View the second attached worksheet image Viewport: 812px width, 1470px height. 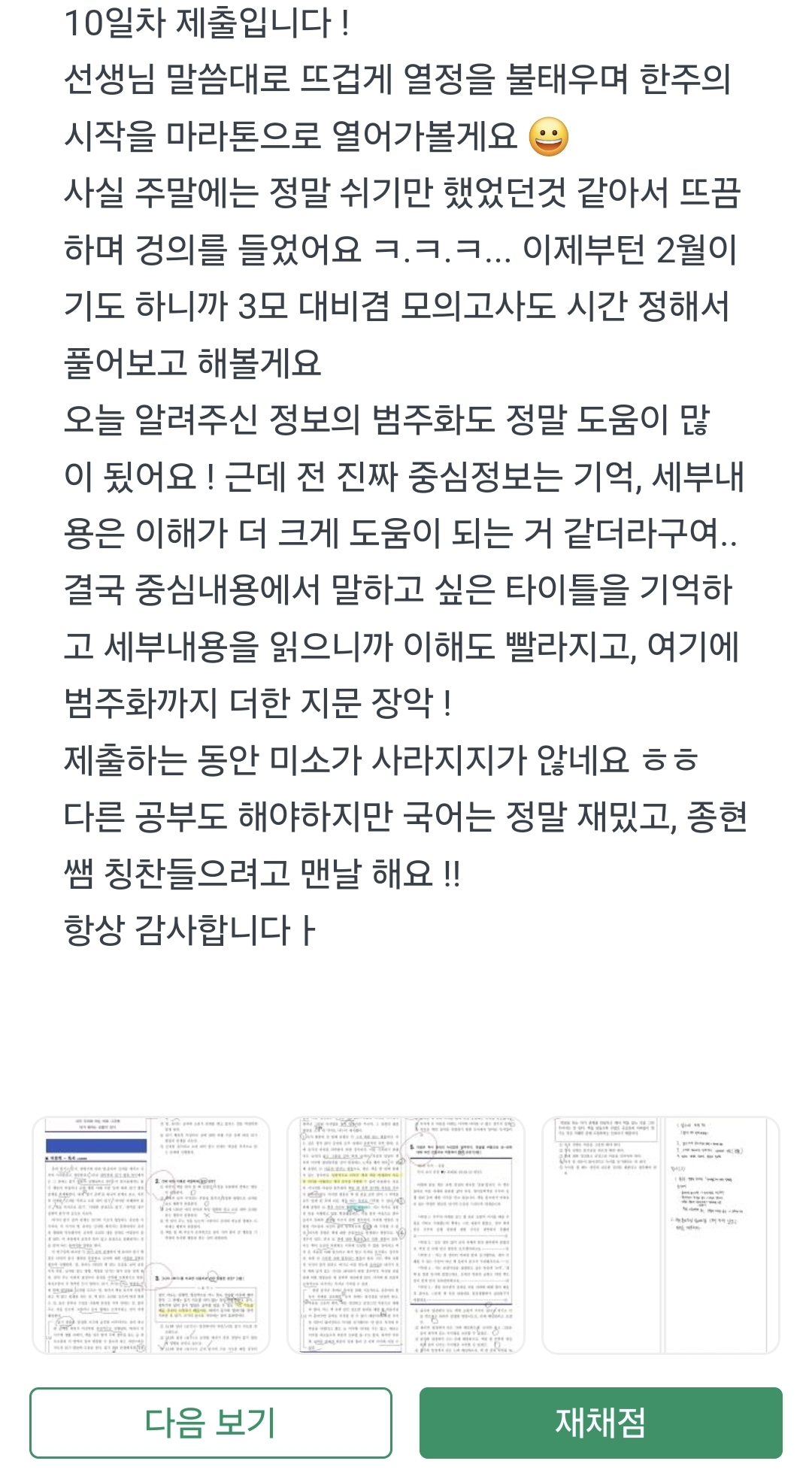406,1235
